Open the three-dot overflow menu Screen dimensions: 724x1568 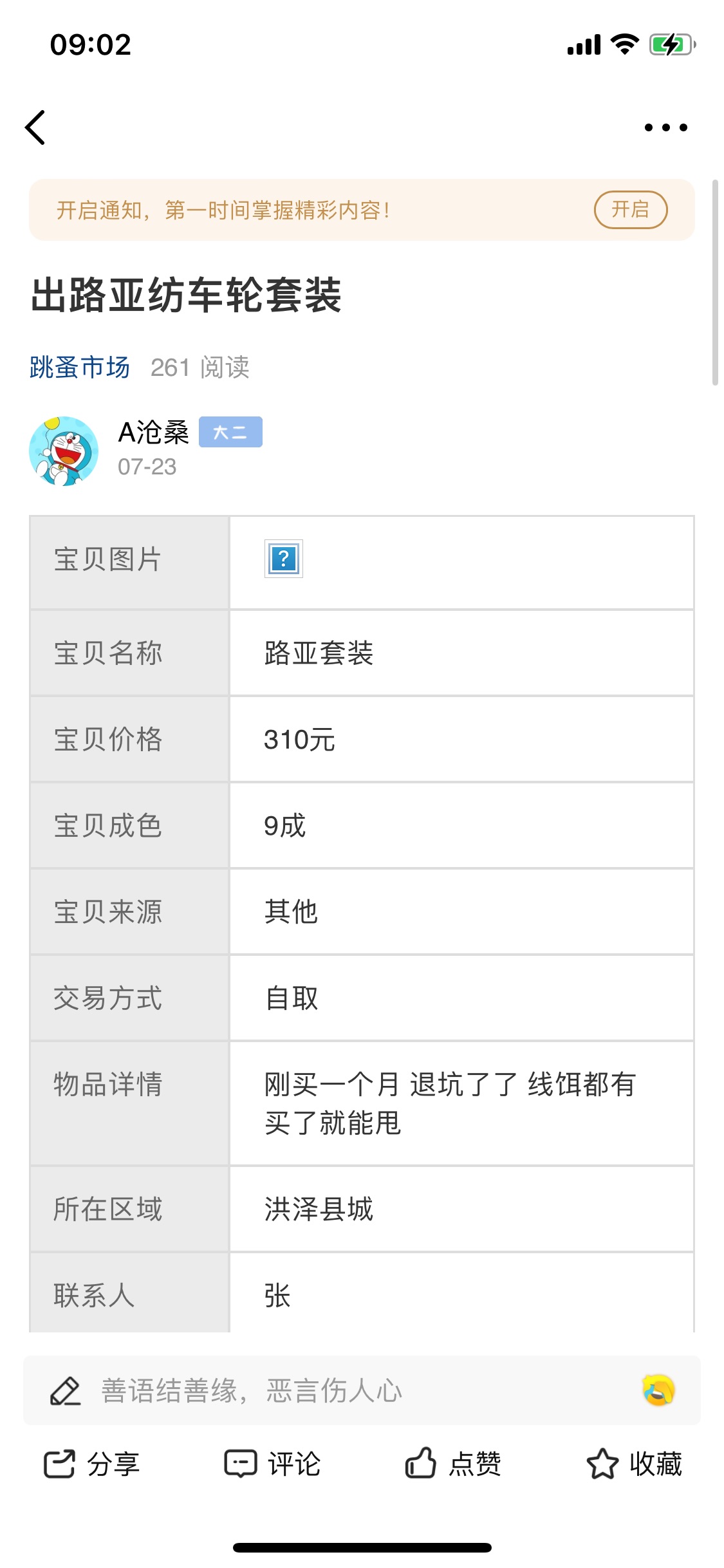[x=666, y=127]
